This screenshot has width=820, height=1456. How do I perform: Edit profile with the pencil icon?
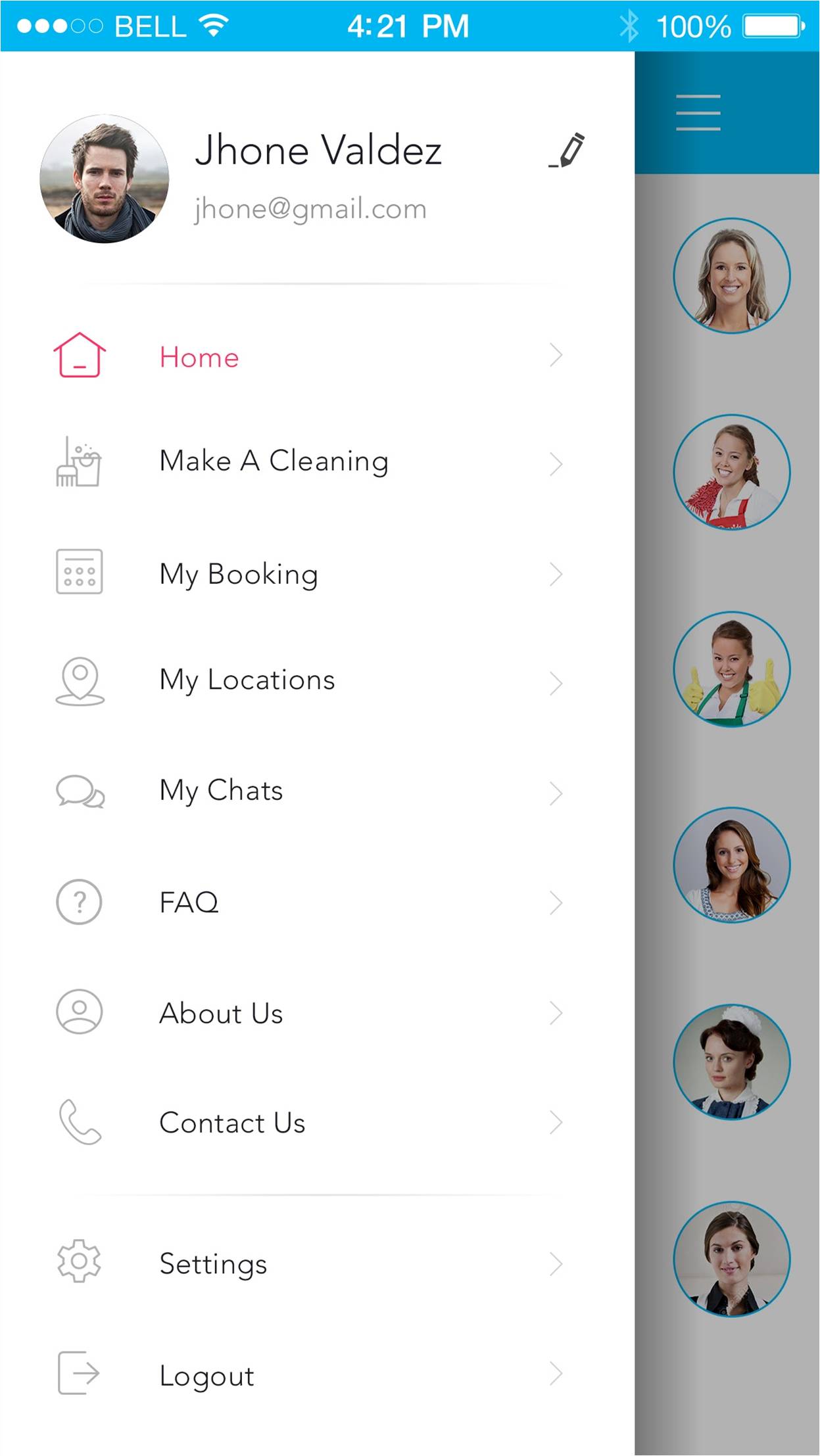coord(567,151)
